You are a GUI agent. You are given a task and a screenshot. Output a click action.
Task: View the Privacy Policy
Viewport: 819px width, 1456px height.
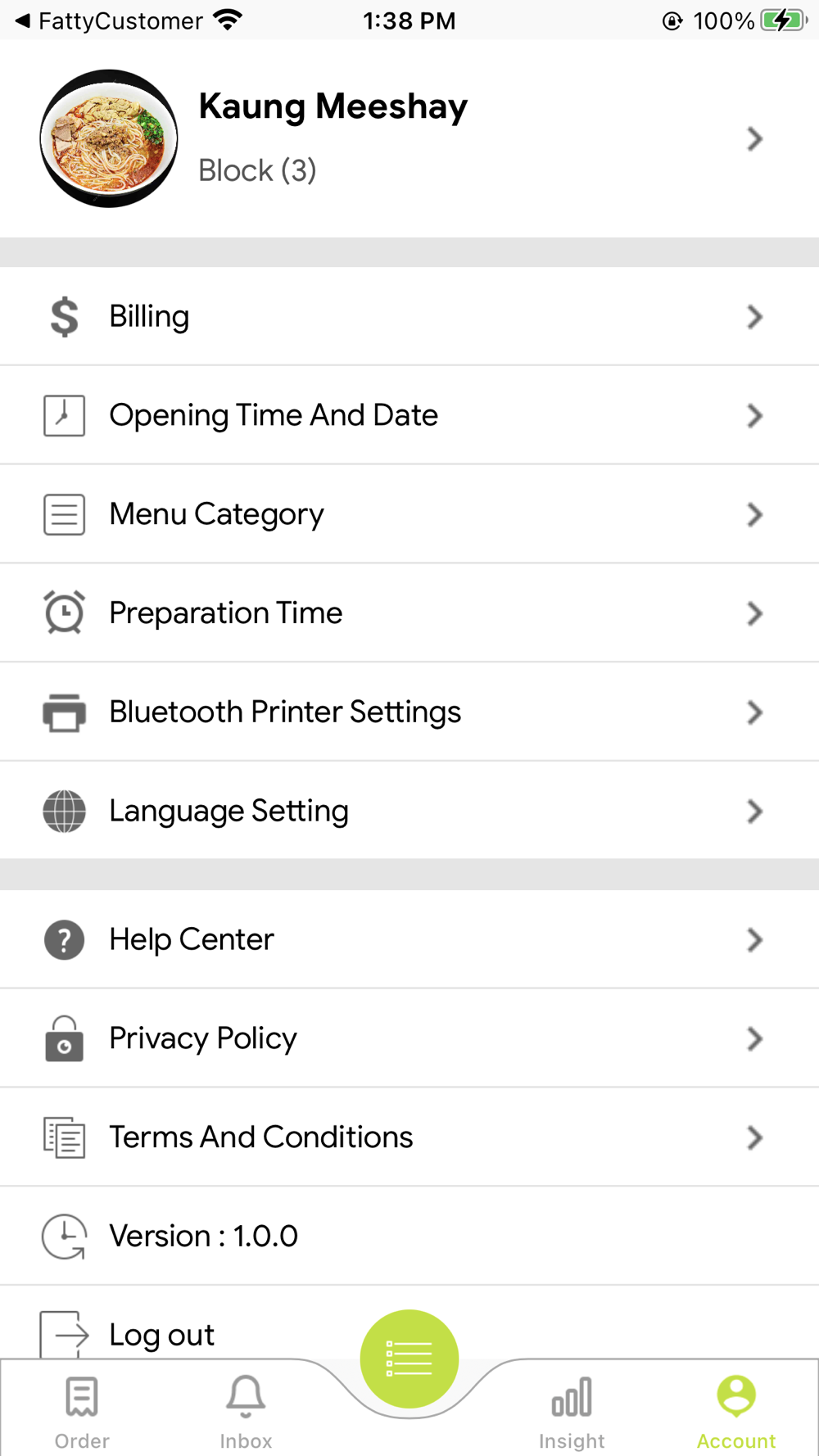(409, 1038)
